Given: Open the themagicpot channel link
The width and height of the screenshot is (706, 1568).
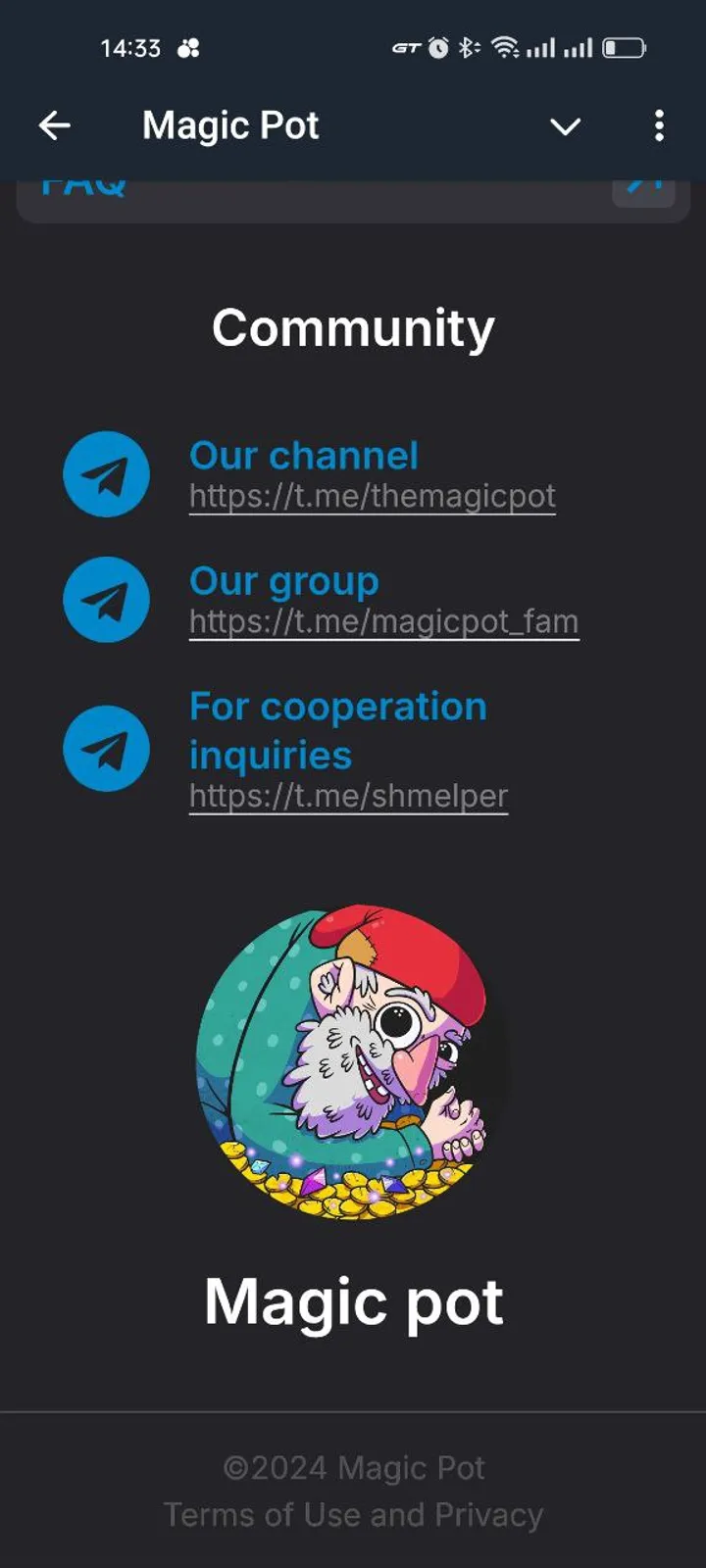Looking at the screenshot, I should (373, 496).
